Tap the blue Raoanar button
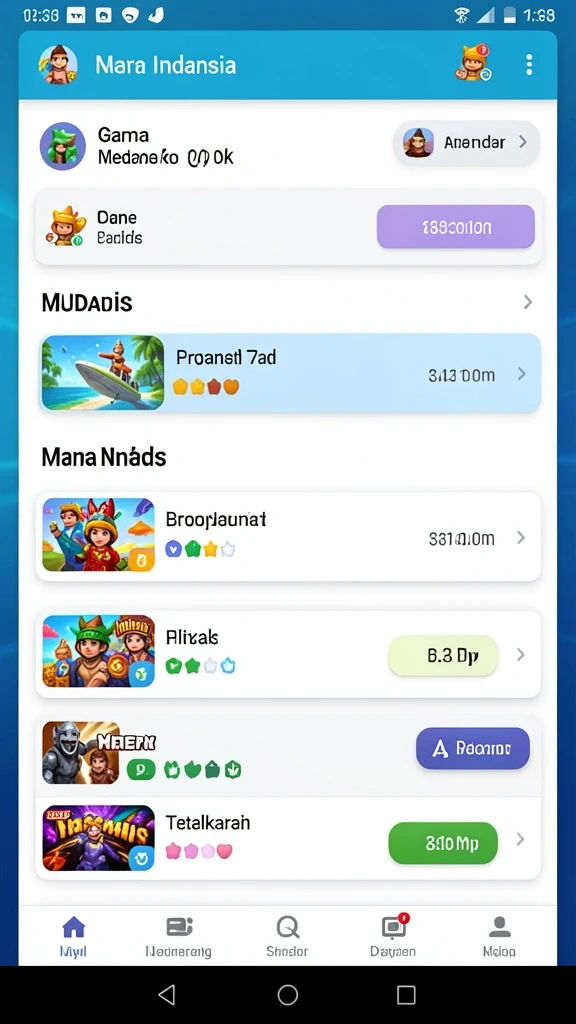Screen dimensions: 576x1024 [x=473, y=748]
